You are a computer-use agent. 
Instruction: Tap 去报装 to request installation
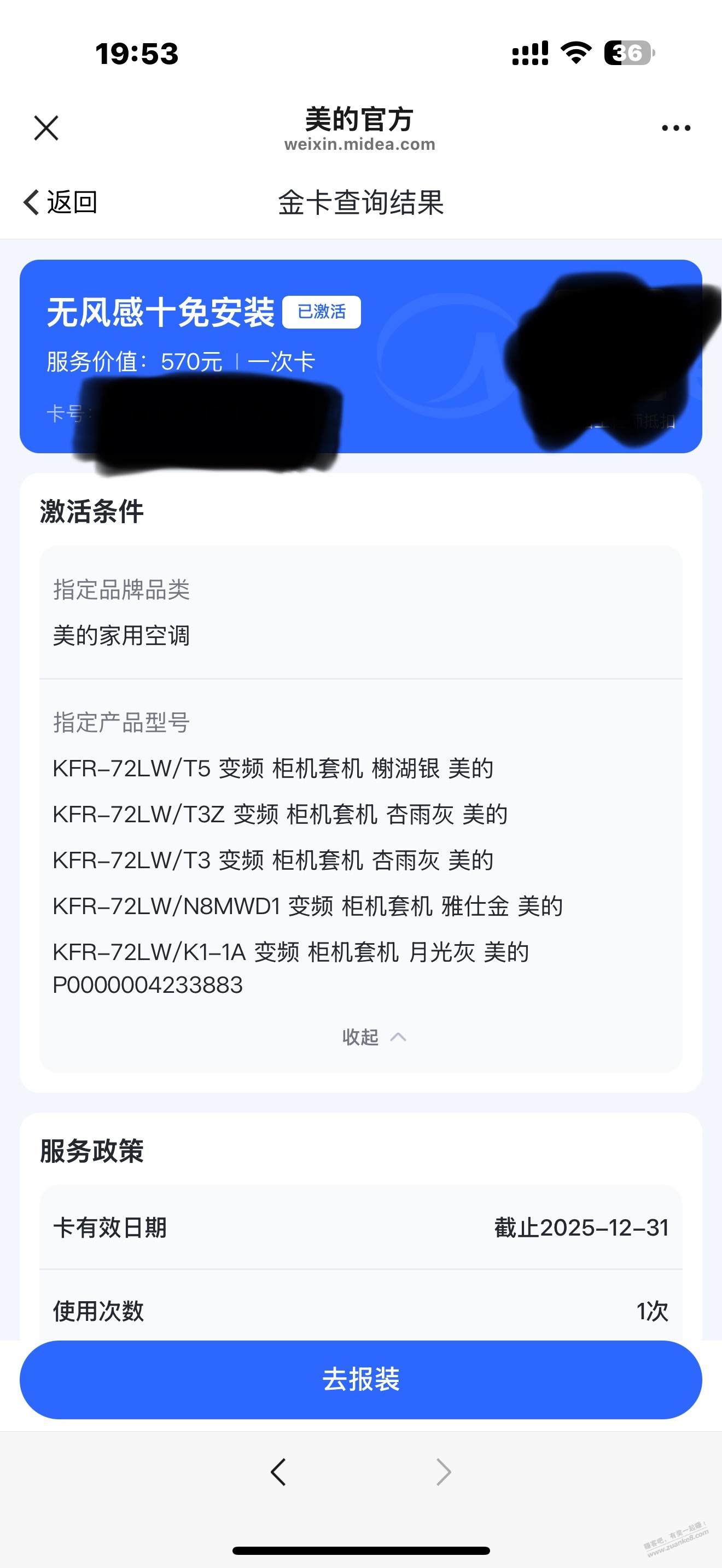[x=361, y=1379]
